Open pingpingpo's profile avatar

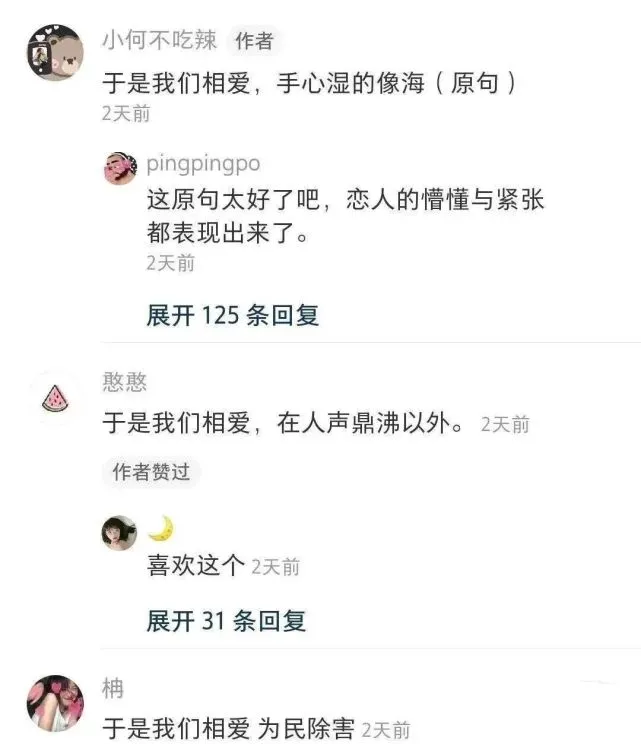tap(121, 168)
